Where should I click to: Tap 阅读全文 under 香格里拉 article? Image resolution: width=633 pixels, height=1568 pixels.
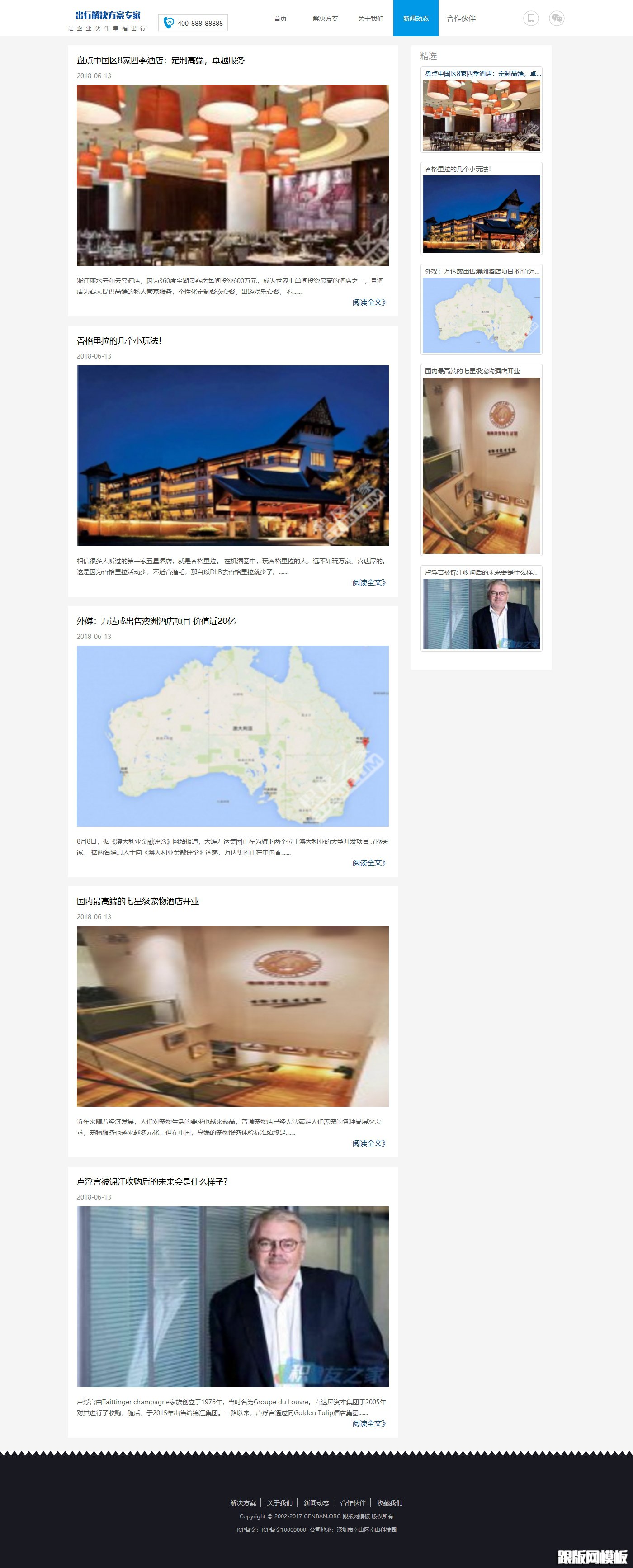(369, 582)
